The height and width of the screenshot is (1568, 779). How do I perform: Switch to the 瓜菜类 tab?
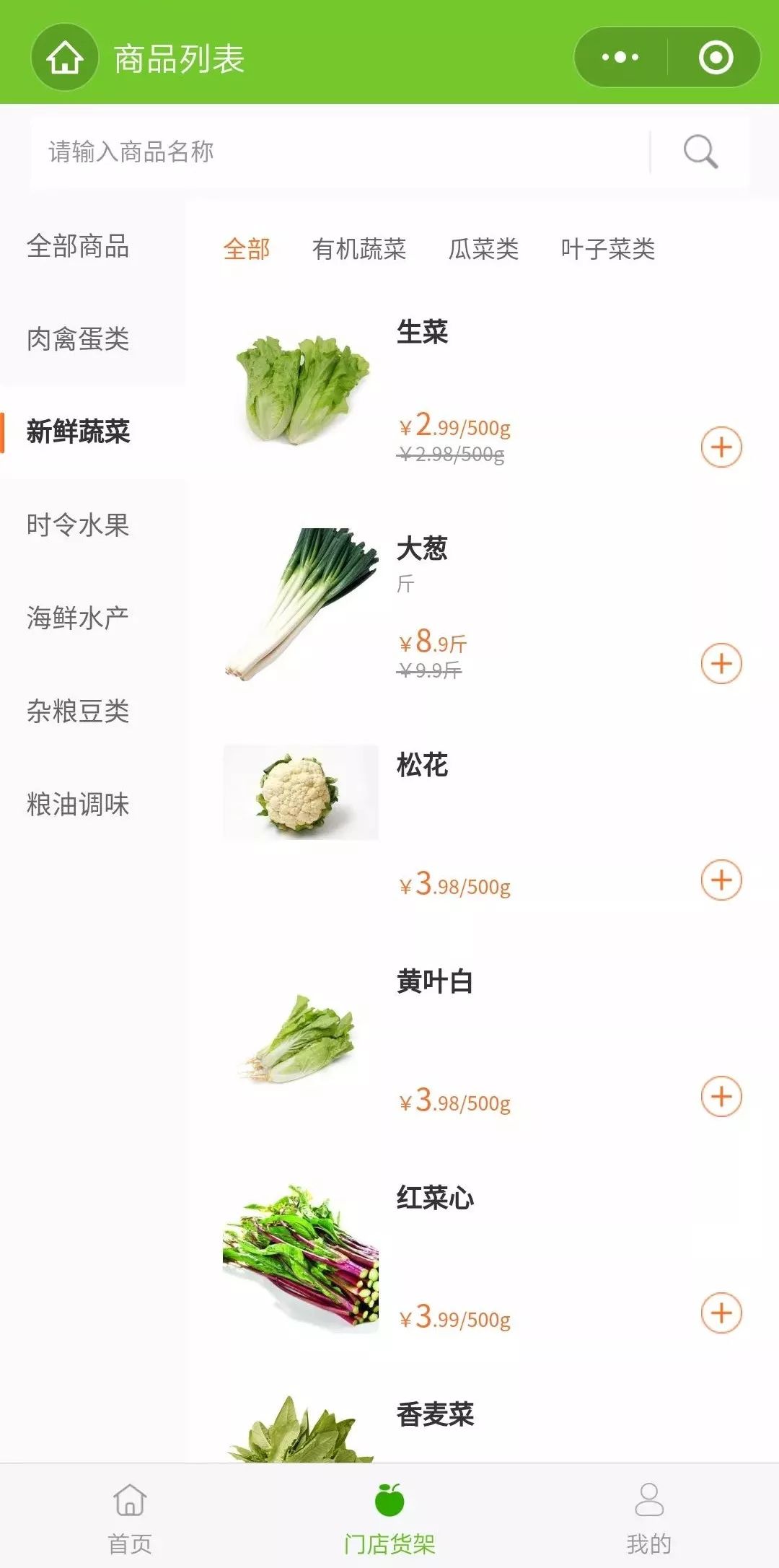483,250
